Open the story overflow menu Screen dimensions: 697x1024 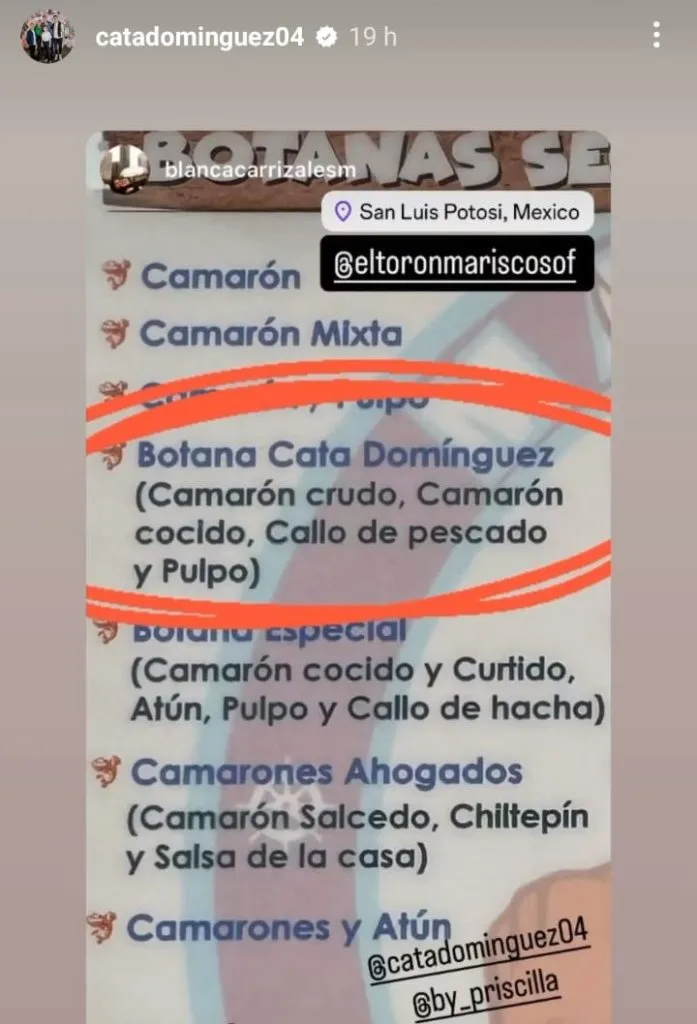pos(656,37)
